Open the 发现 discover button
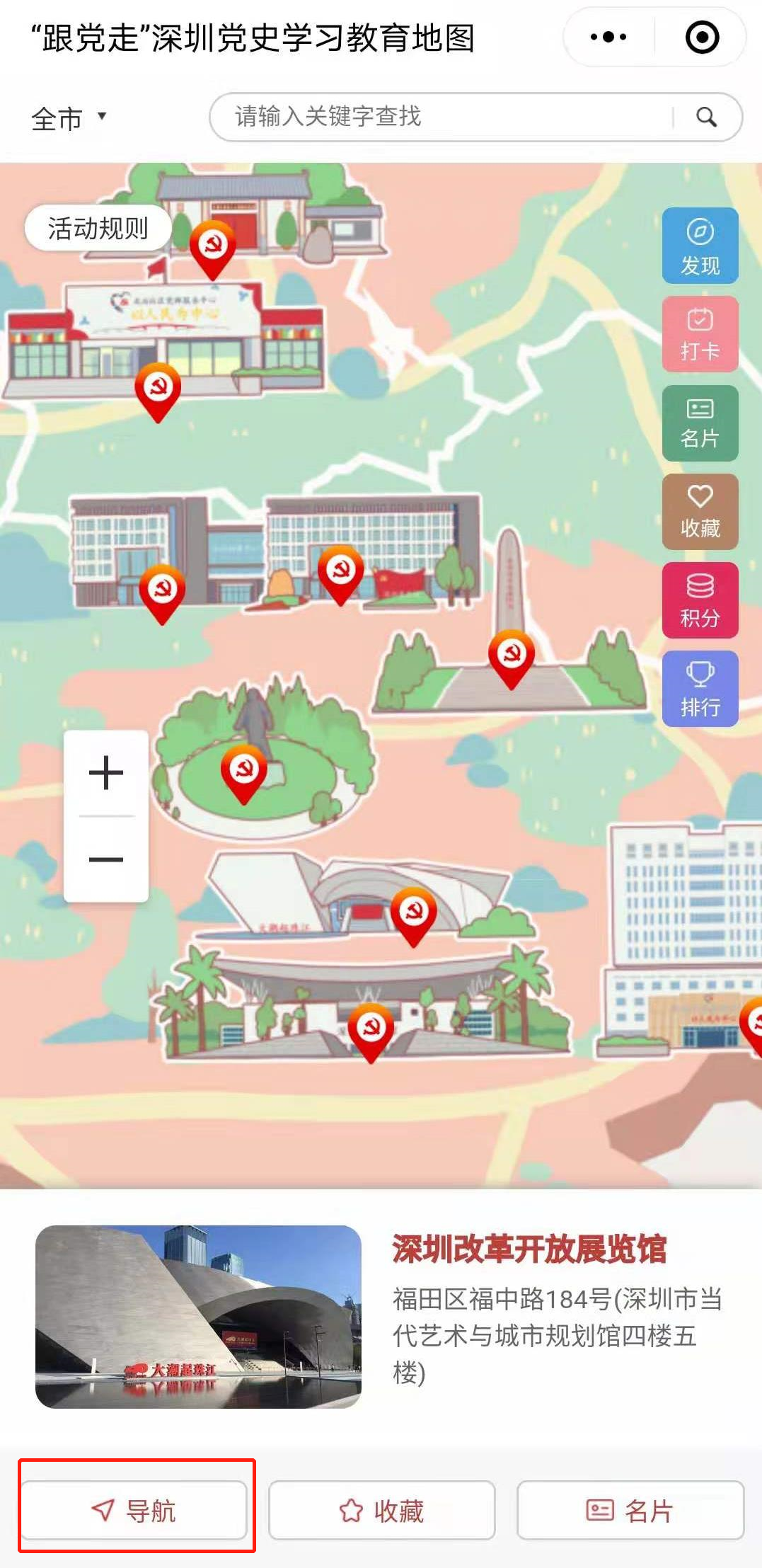This screenshot has width=762, height=1568. (x=700, y=246)
